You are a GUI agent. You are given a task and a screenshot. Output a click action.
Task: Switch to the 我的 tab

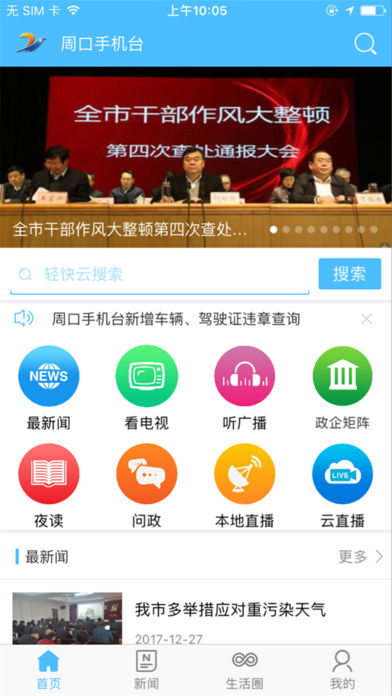click(342, 670)
